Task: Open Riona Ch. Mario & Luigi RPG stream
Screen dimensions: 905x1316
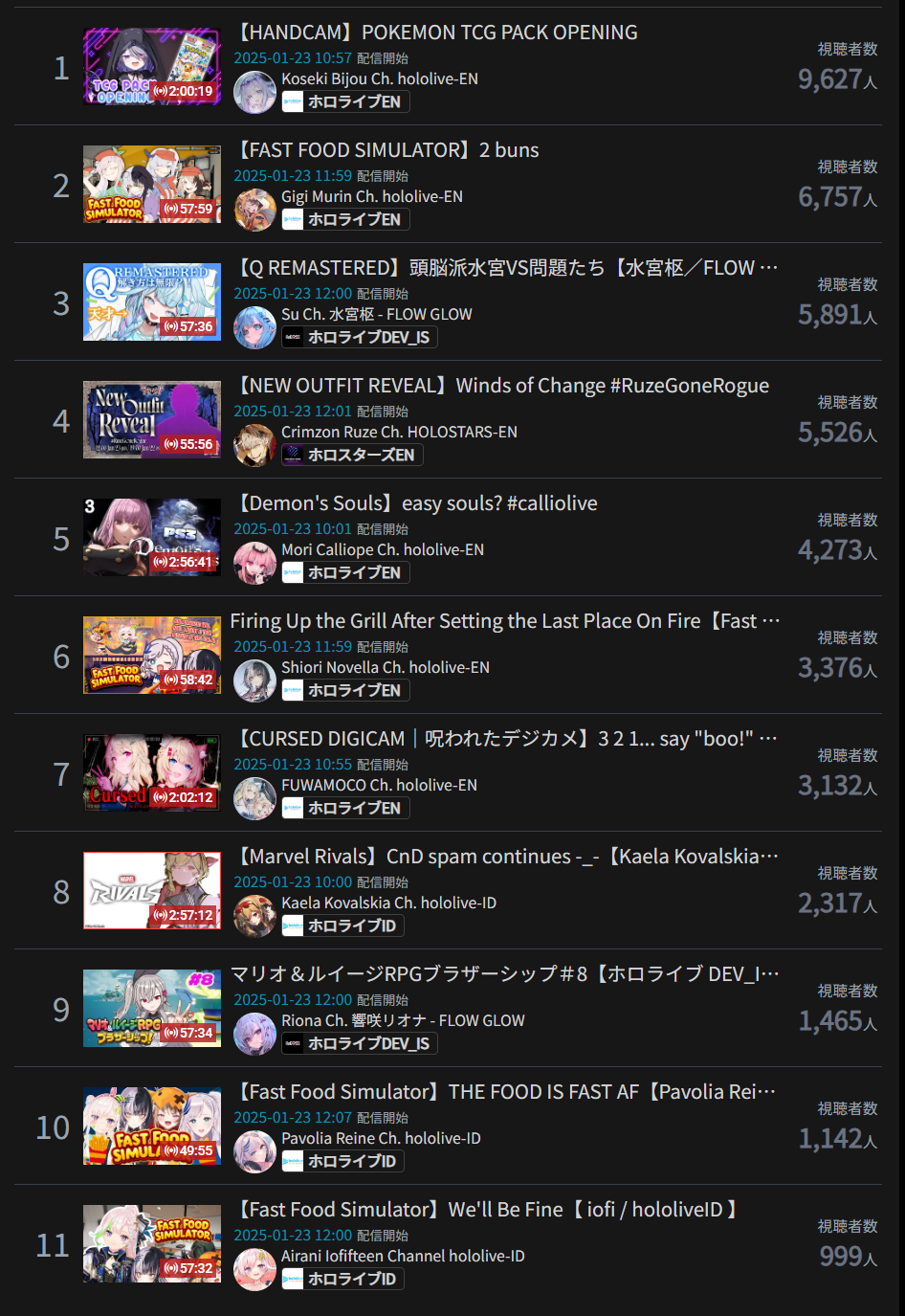Action: click(504, 974)
